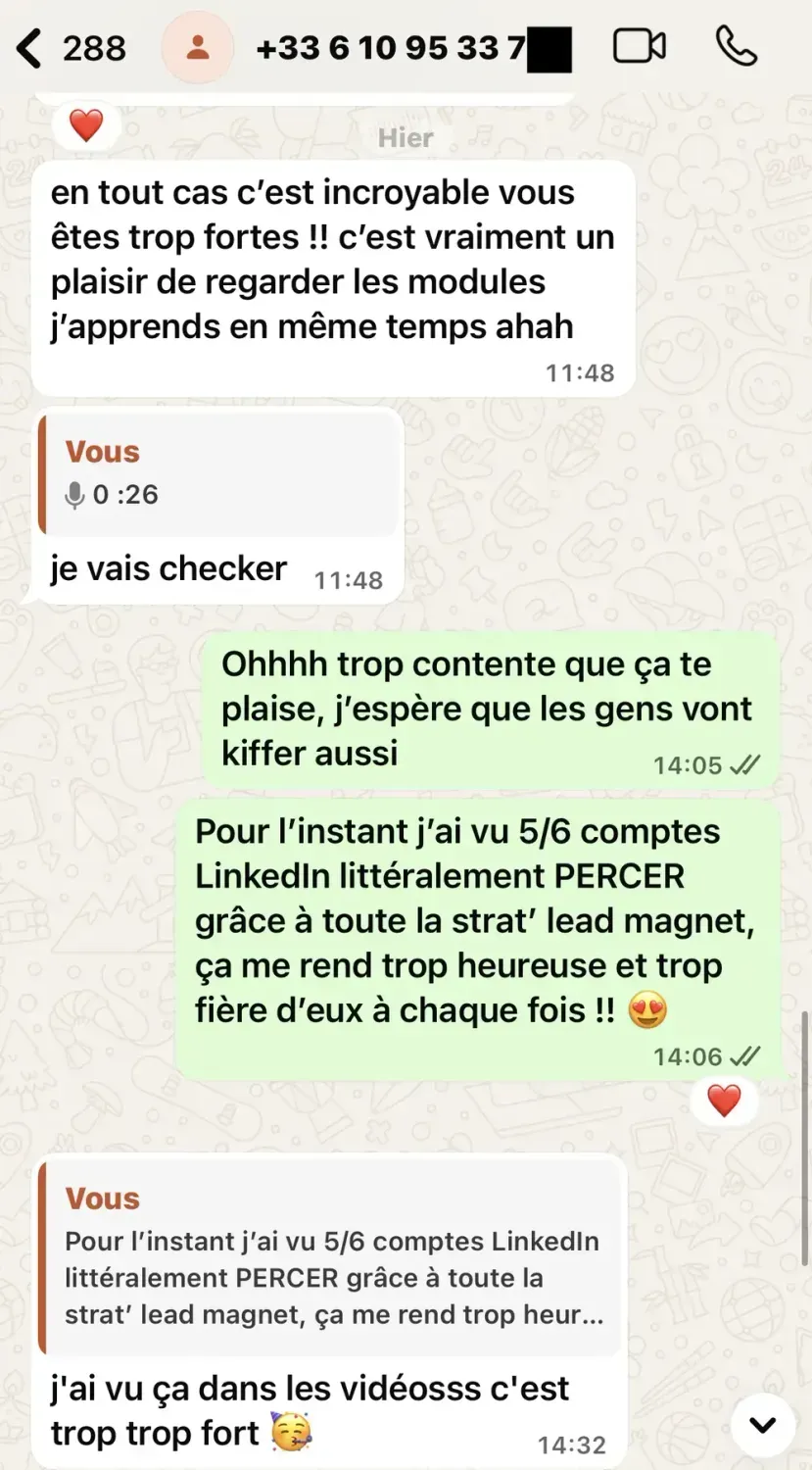View heart reaction on the 14:06 message

tap(724, 1102)
